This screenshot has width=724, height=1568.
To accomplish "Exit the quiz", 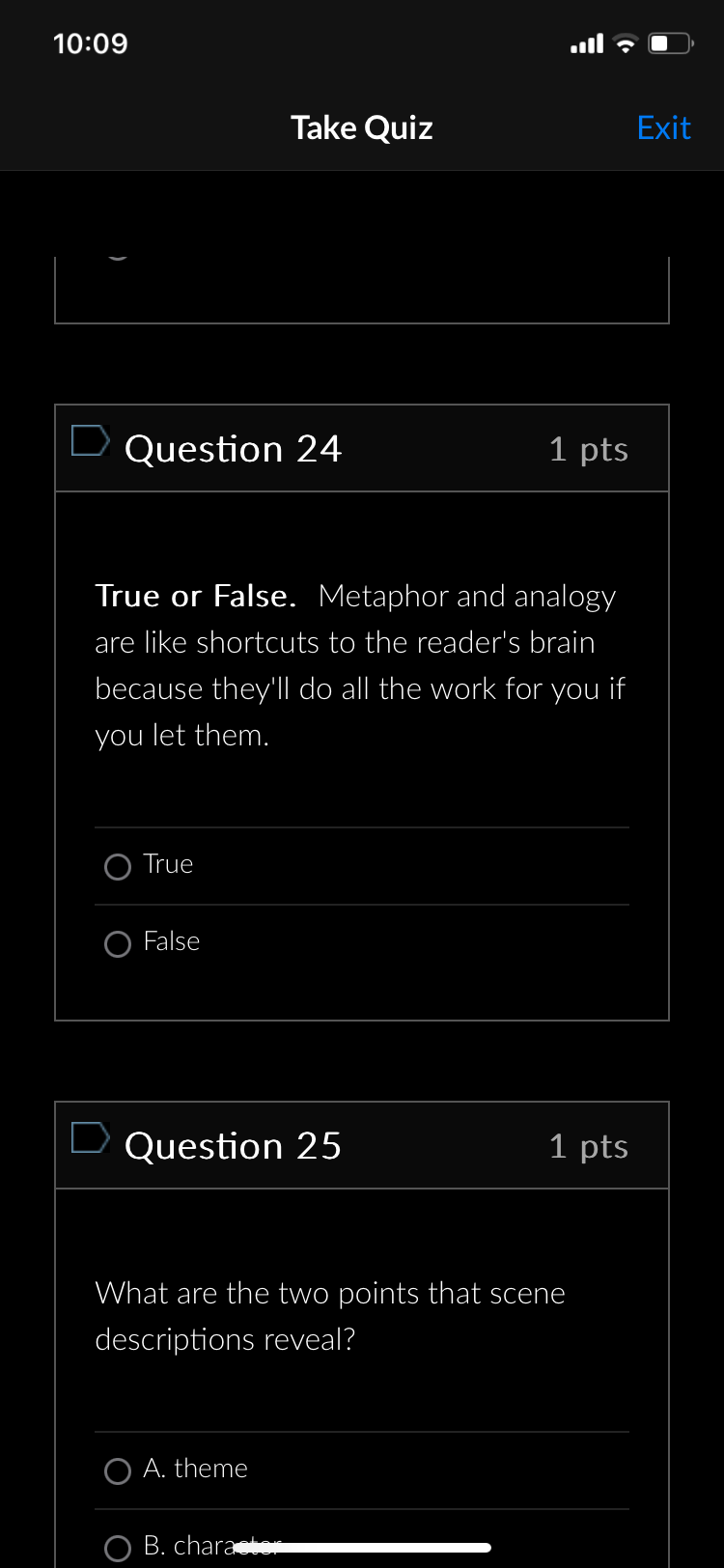I will click(x=663, y=126).
